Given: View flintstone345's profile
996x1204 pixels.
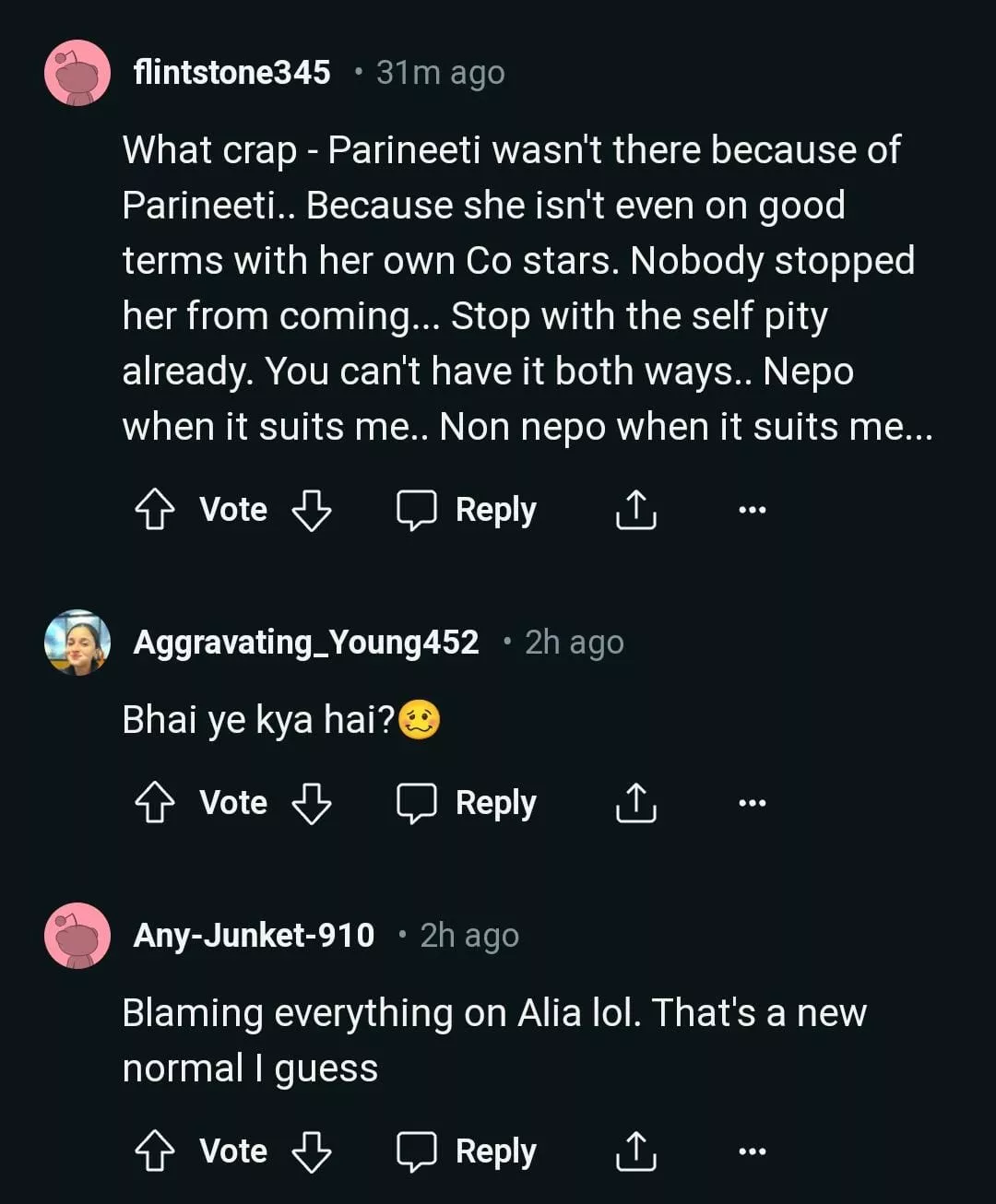Looking at the screenshot, I should pyautogui.click(x=231, y=73).
